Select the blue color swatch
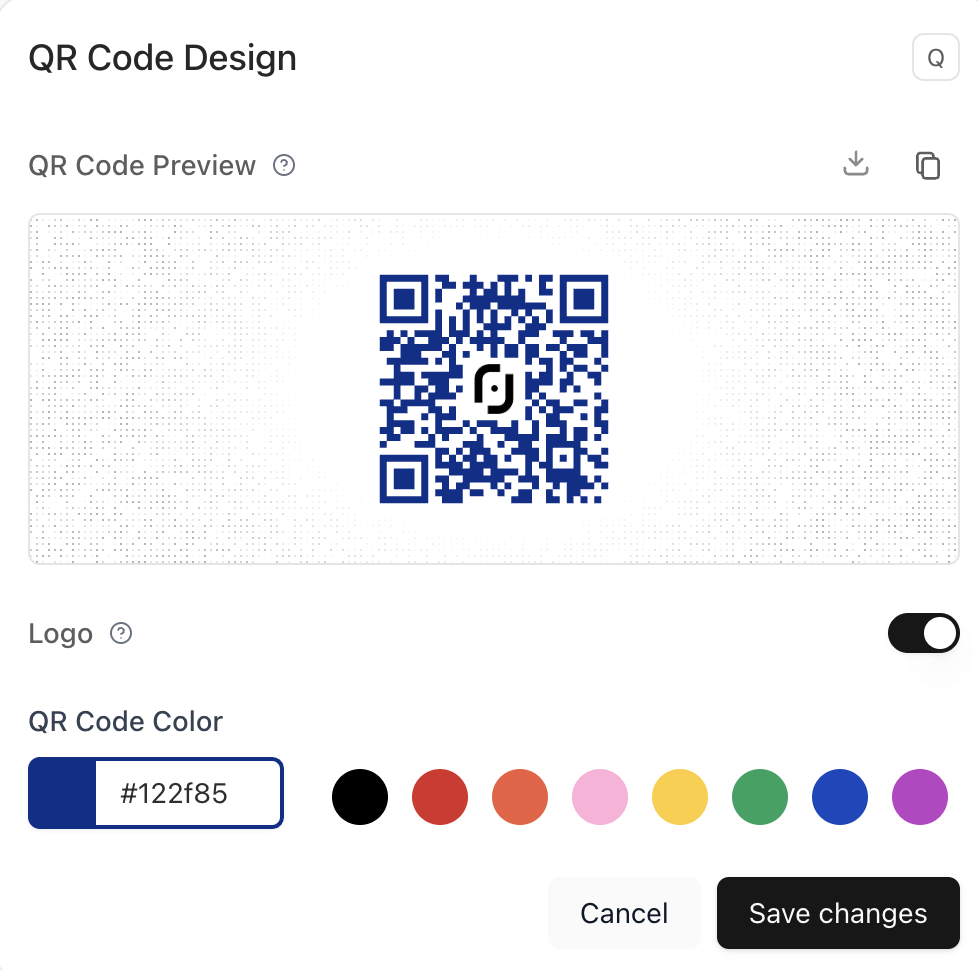The height and width of the screenshot is (970, 978). click(840, 797)
